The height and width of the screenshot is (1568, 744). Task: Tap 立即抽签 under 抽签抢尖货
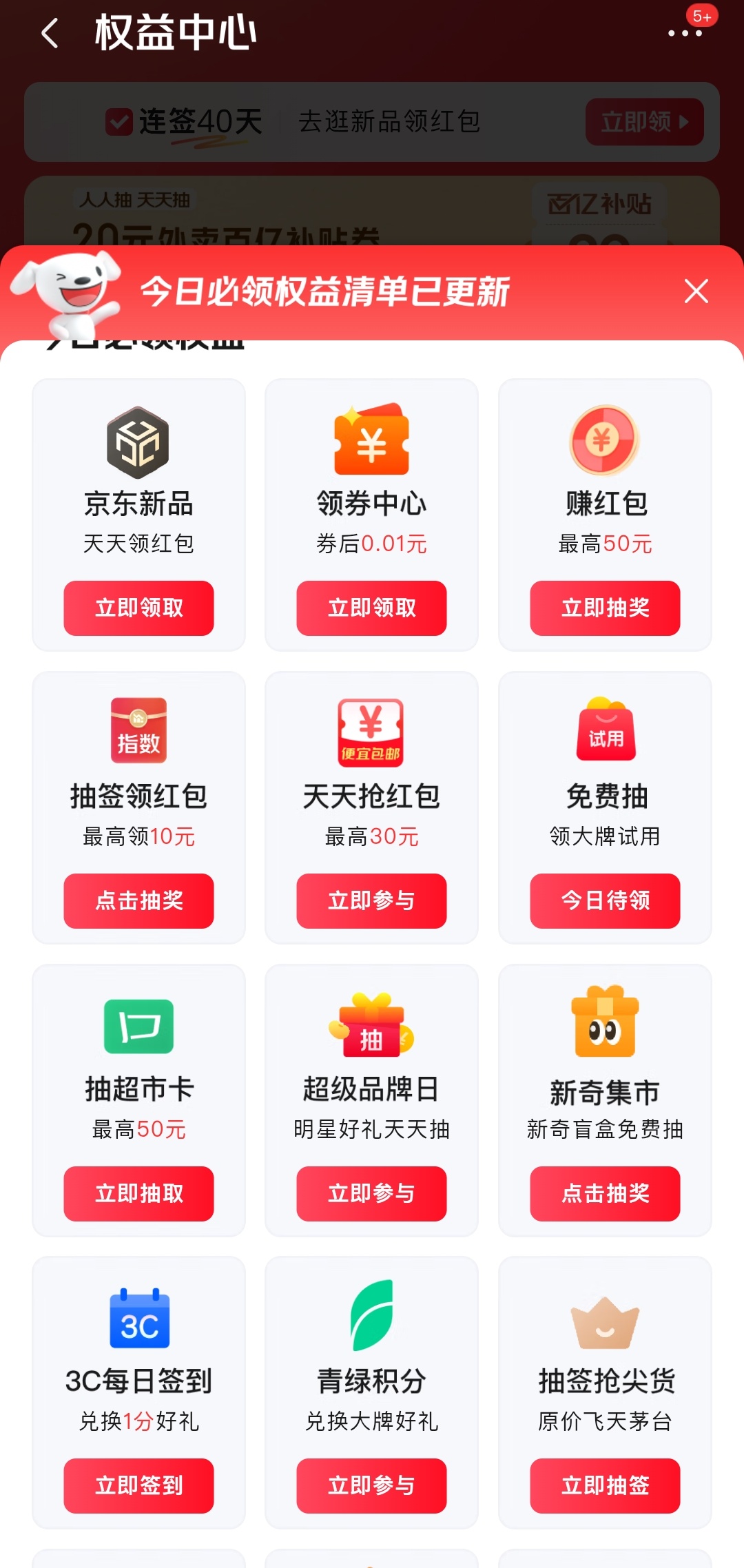click(605, 1485)
